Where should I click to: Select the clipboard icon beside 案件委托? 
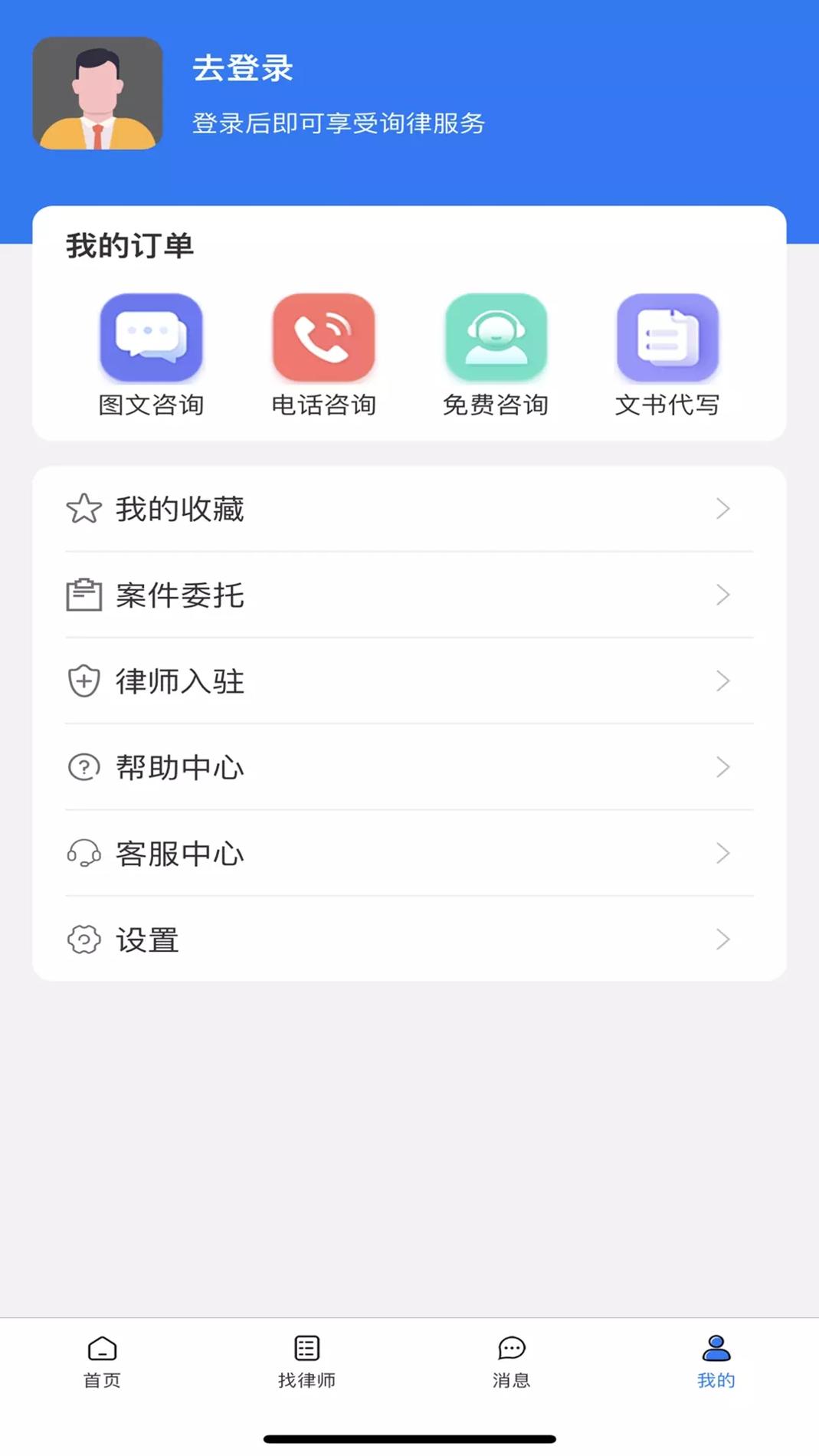click(84, 595)
